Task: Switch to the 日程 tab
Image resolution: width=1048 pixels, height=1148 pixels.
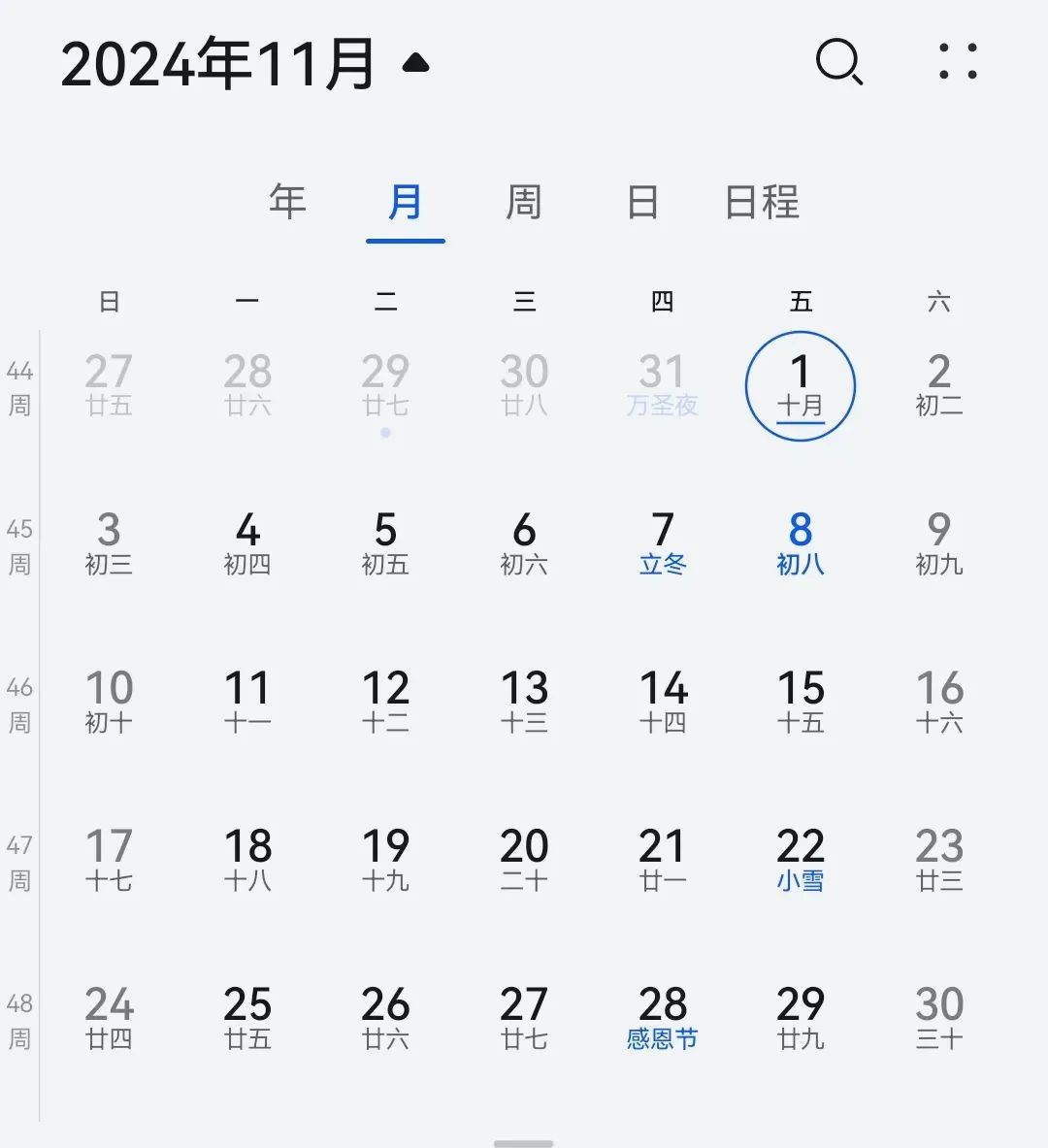Action: (x=762, y=203)
